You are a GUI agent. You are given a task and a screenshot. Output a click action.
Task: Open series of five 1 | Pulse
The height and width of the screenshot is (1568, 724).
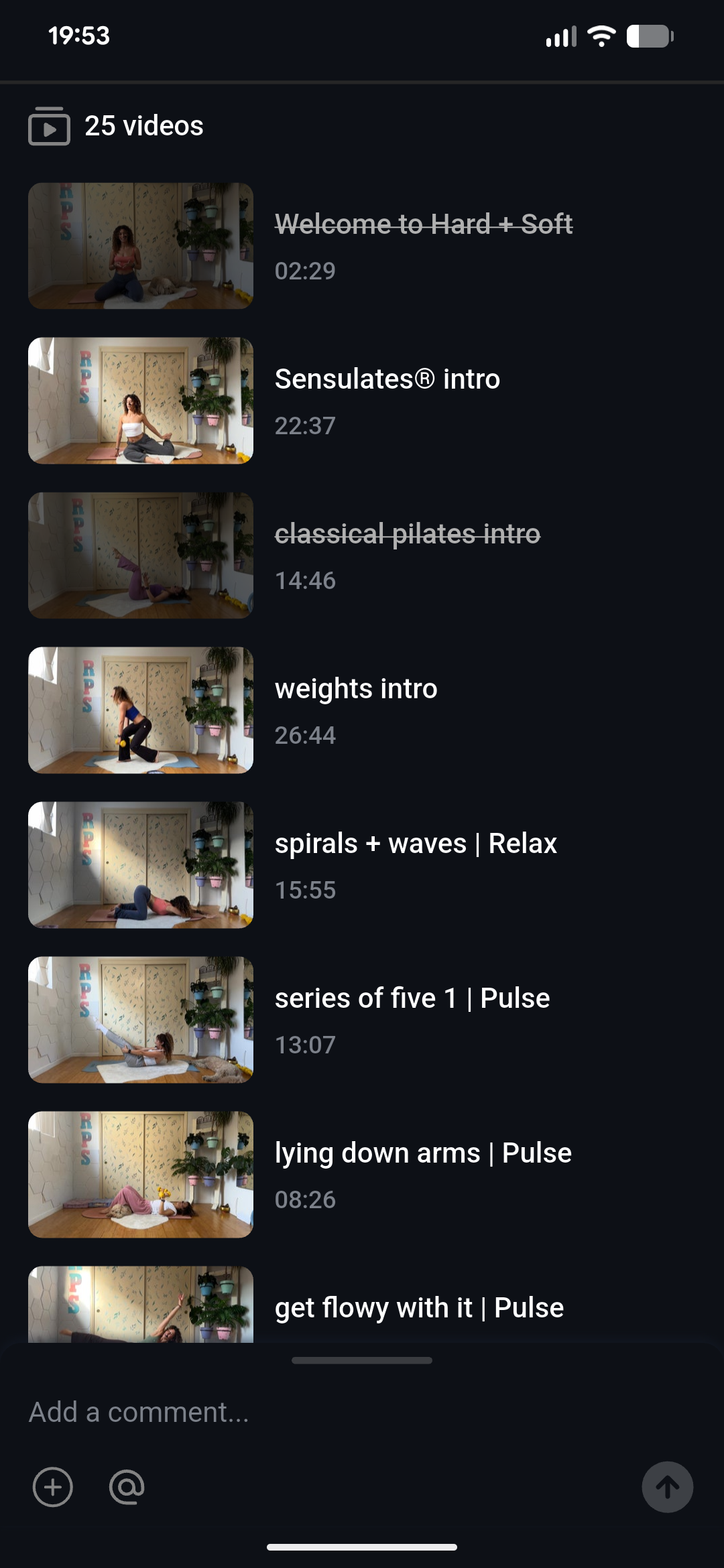141,1020
